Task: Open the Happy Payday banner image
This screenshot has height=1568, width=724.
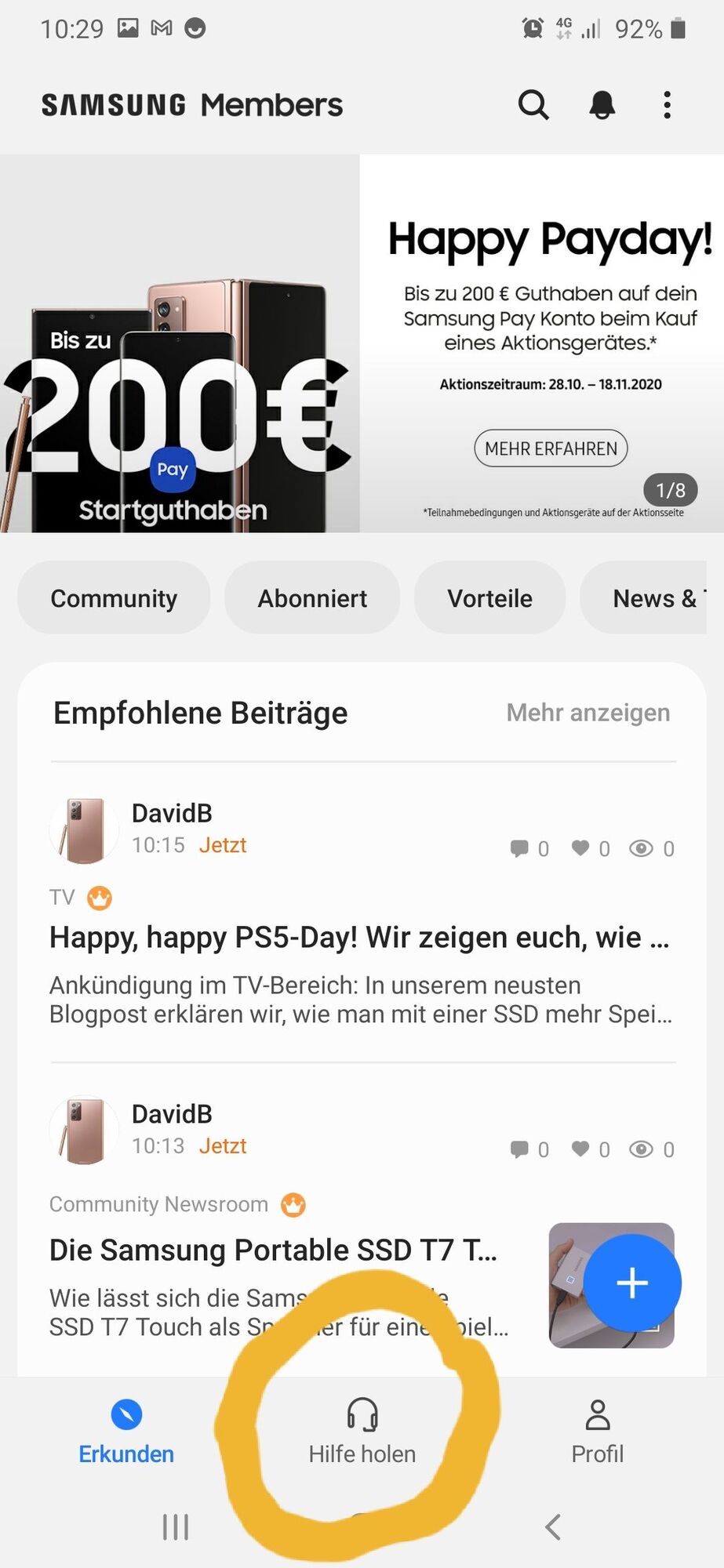Action: (x=180, y=343)
